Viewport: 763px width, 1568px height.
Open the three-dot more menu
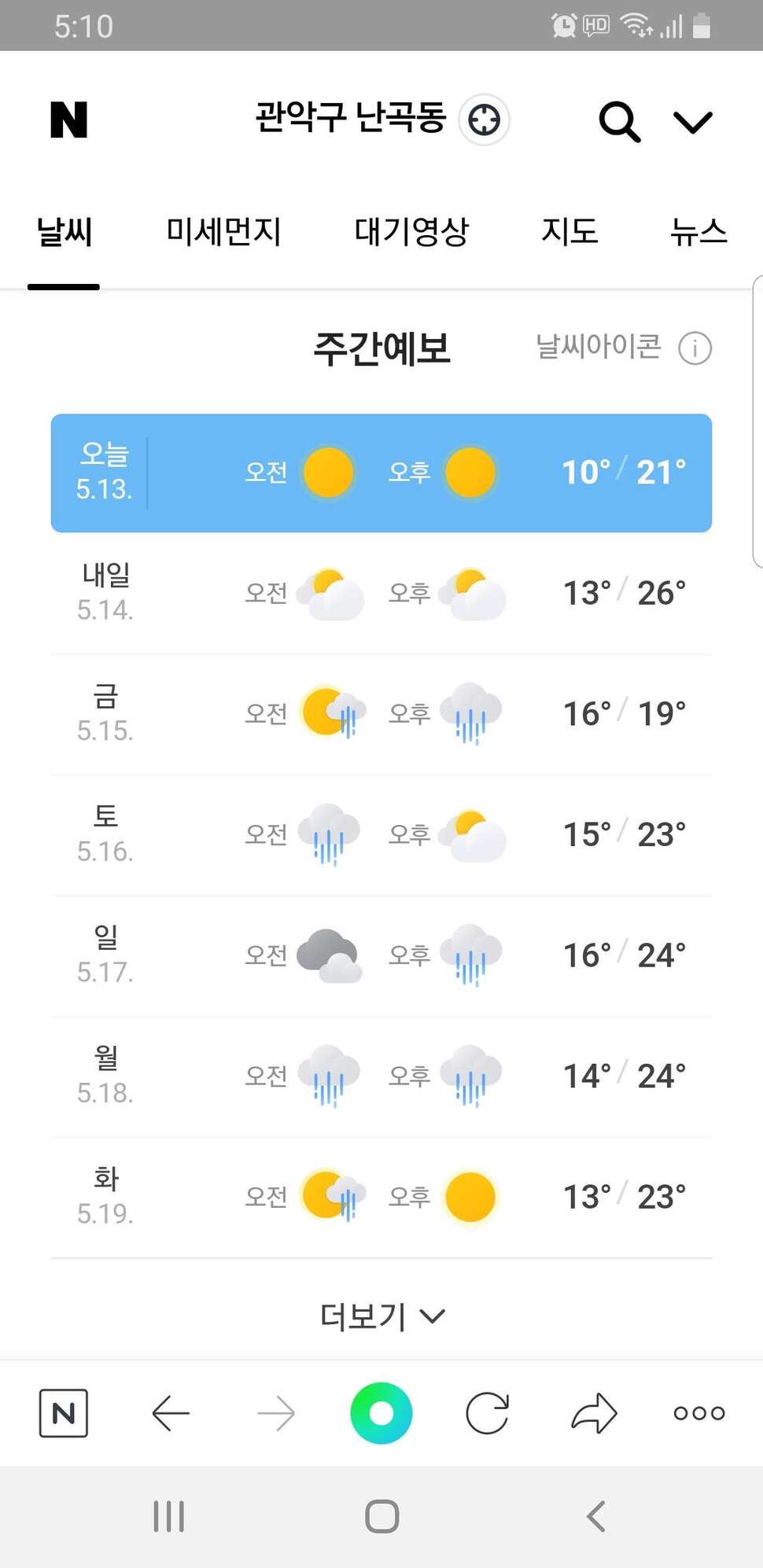click(699, 1413)
